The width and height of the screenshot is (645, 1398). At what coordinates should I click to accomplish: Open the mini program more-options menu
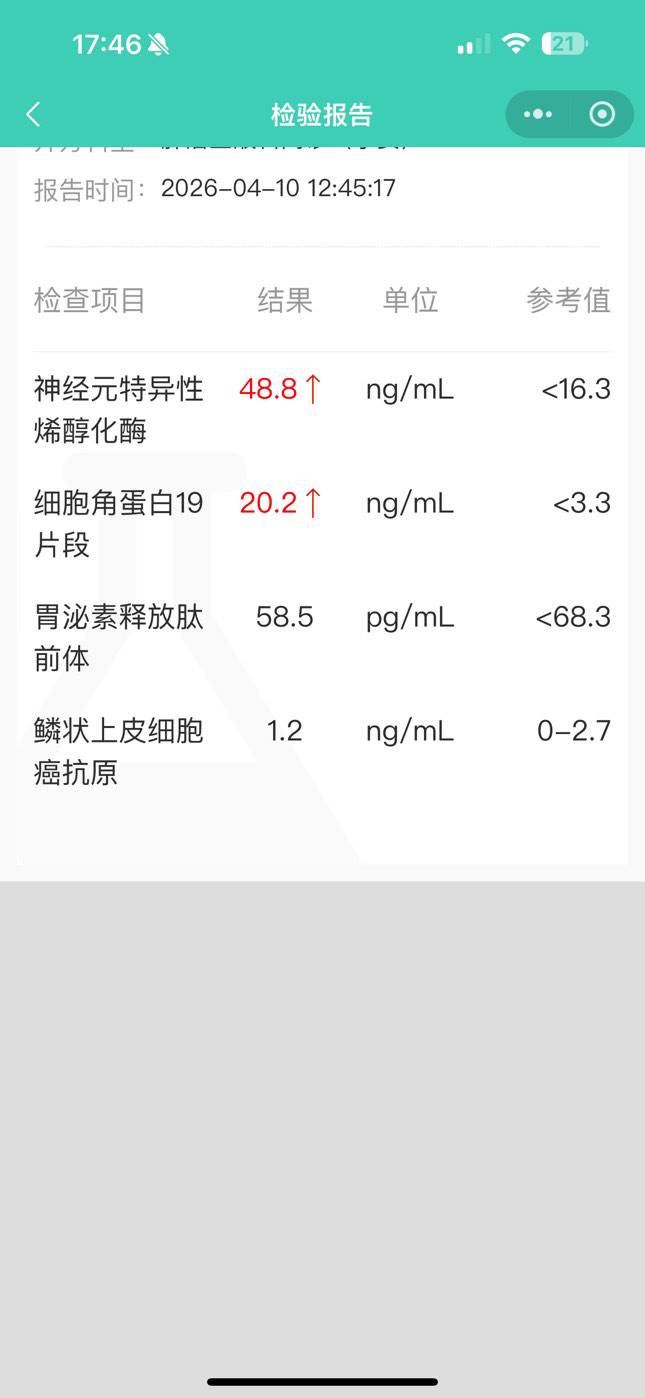[538, 114]
